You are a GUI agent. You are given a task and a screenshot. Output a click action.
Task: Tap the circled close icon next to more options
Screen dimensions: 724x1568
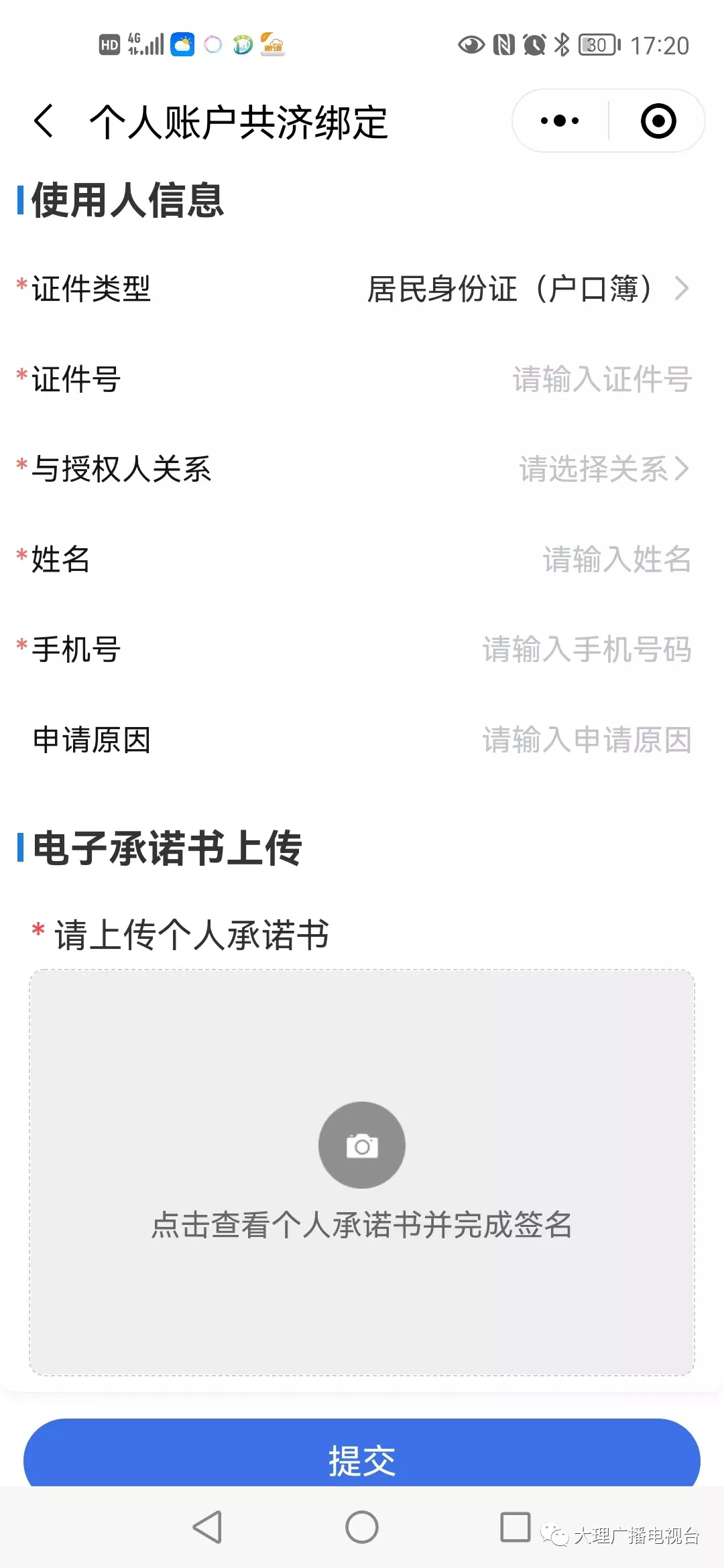pos(656,121)
